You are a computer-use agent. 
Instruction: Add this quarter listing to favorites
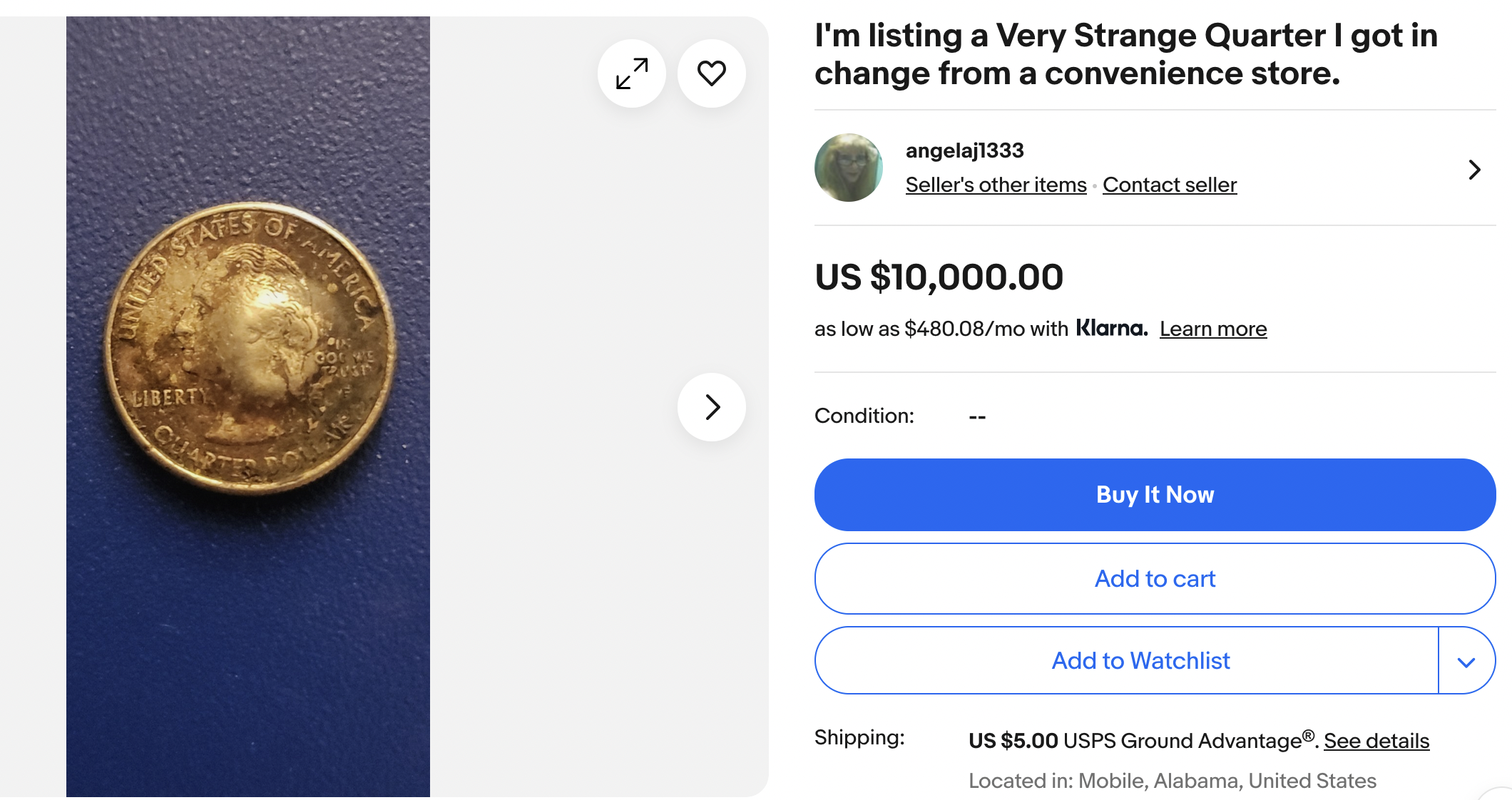711,73
